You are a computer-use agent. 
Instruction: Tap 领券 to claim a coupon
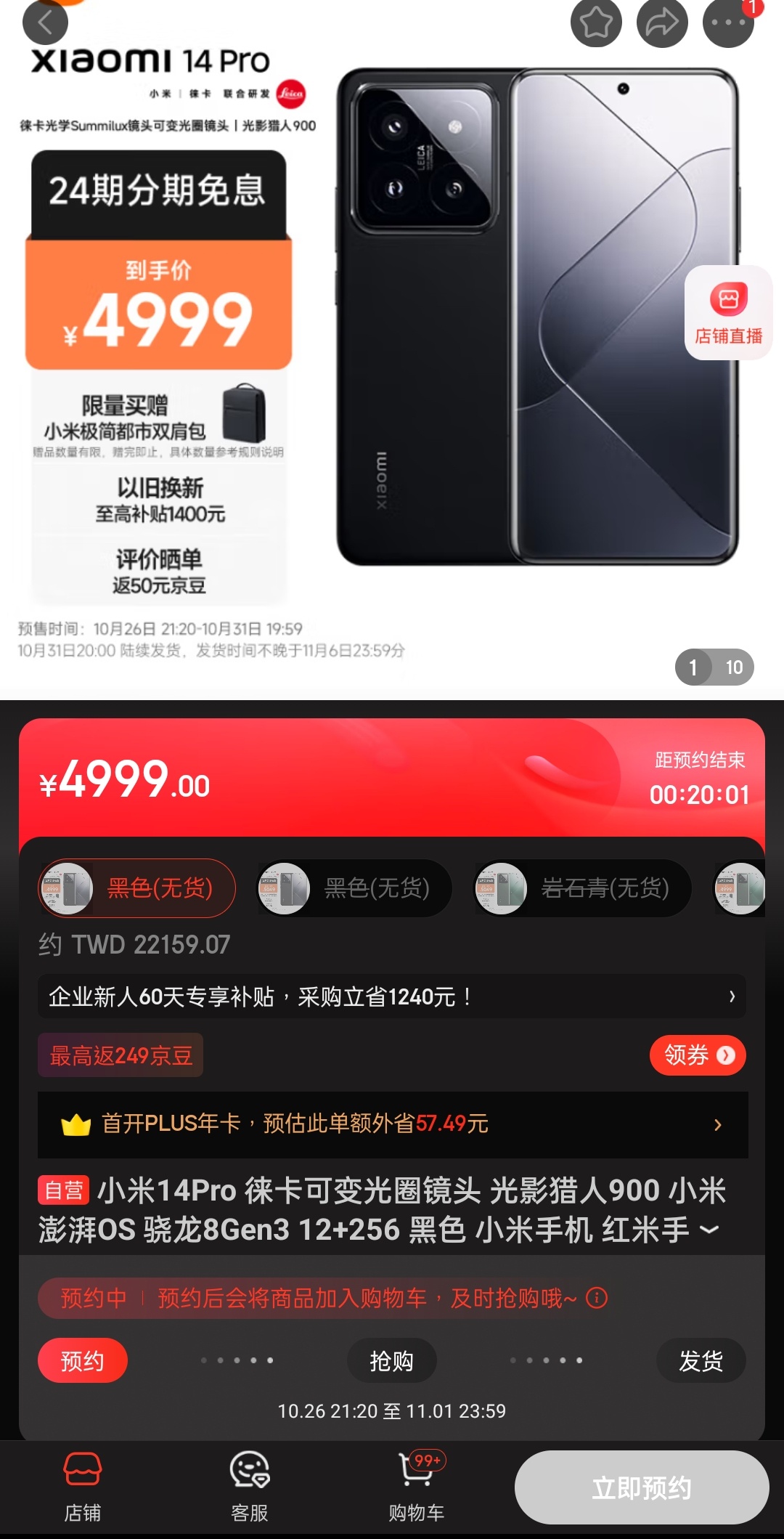pyautogui.click(x=697, y=1055)
